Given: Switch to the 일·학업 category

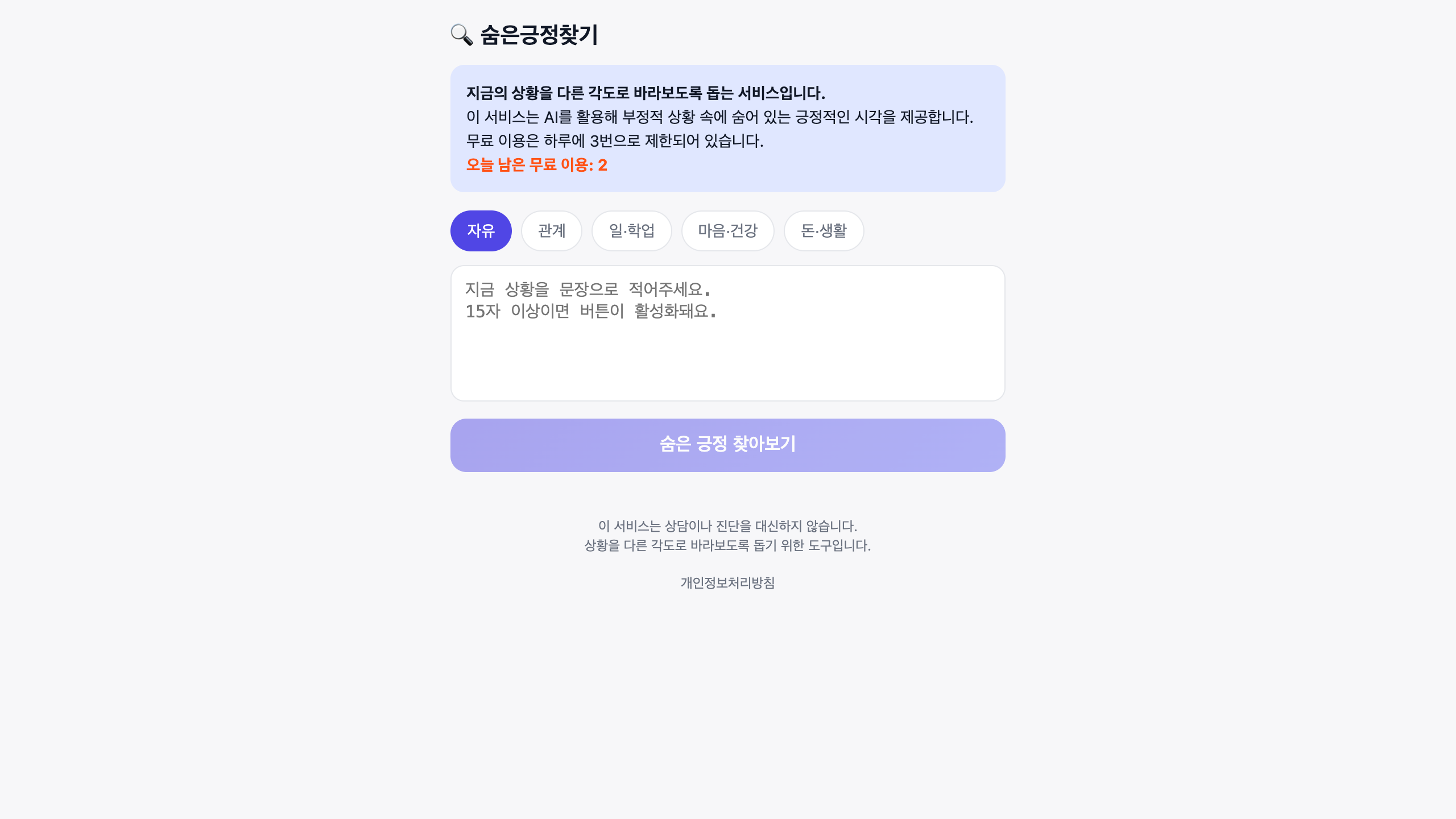Looking at the screenshot, I should (631, 231).
